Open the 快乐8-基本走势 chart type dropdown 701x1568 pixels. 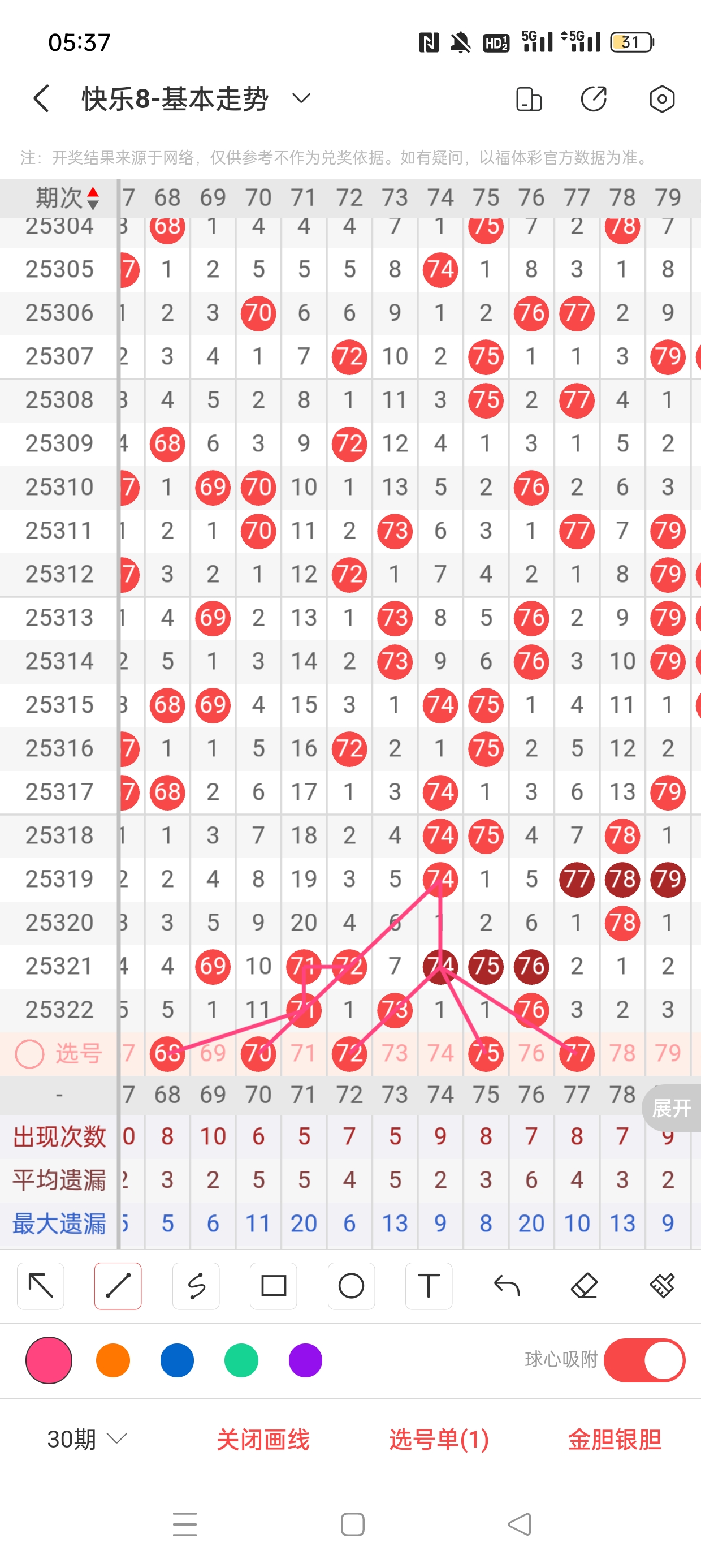click(301, 98)
